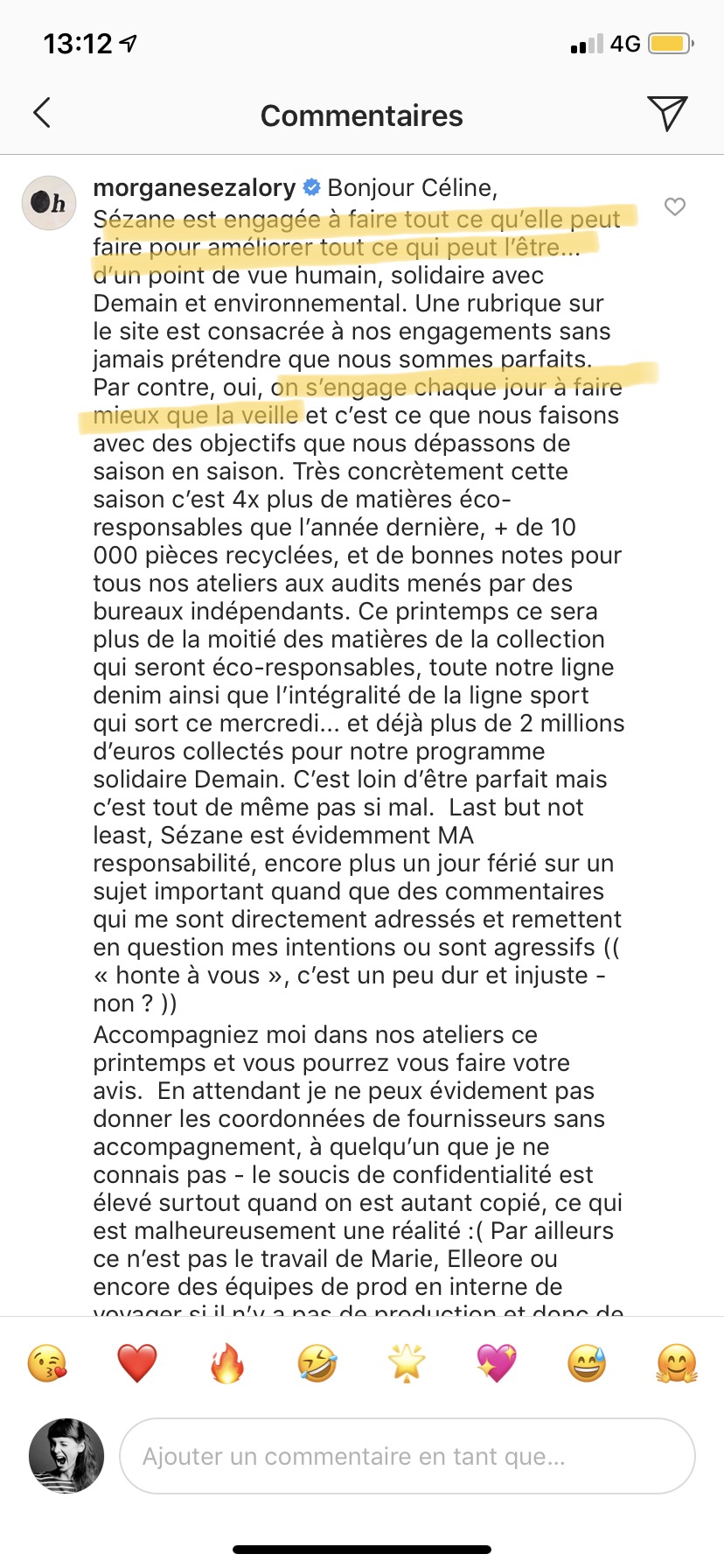Screen dimensions: 724x1568
Task: Insert the sweating smile emoji
Action: tap(587, 1363)
